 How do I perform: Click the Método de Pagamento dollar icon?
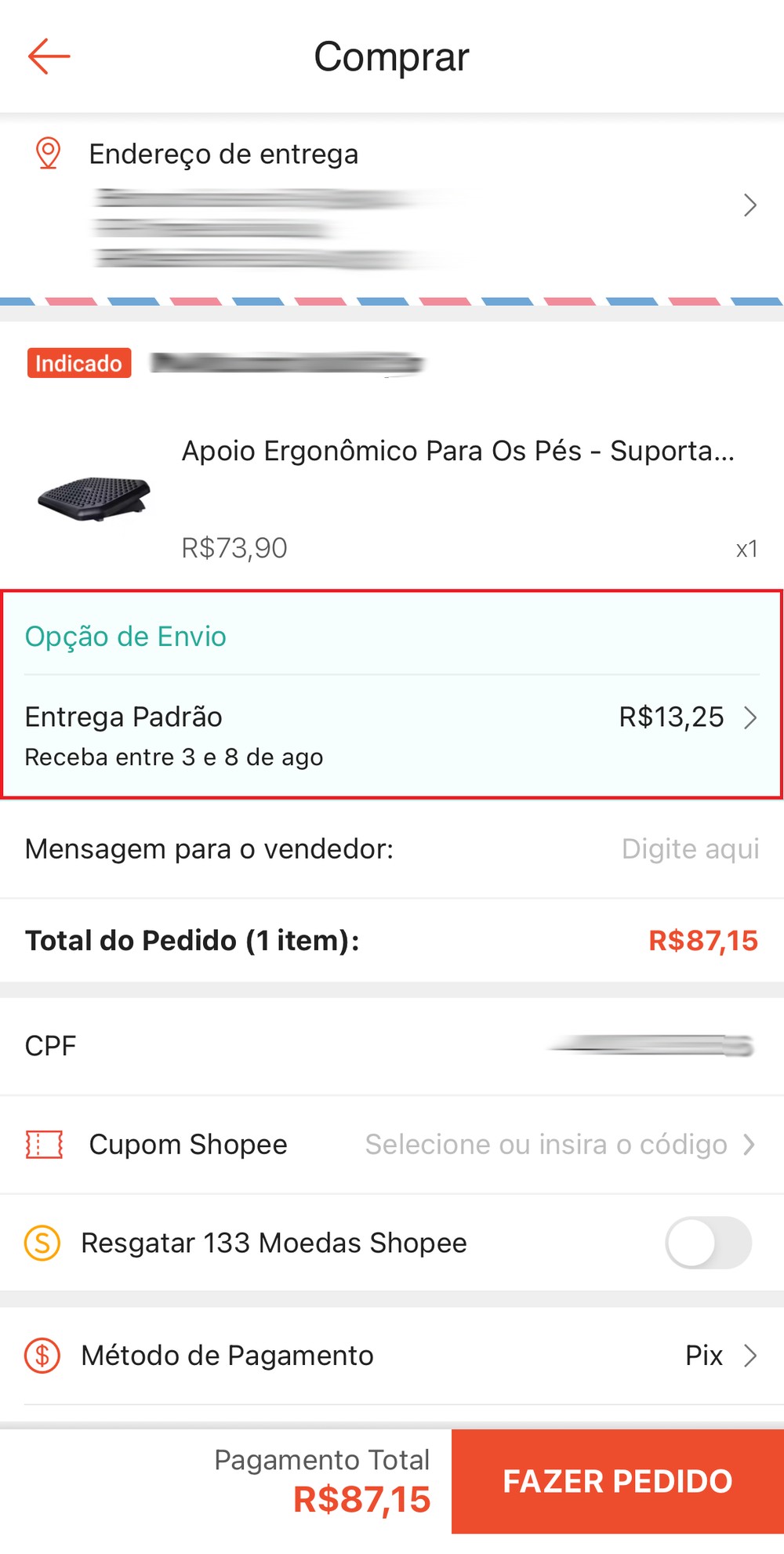(42, 1354)
